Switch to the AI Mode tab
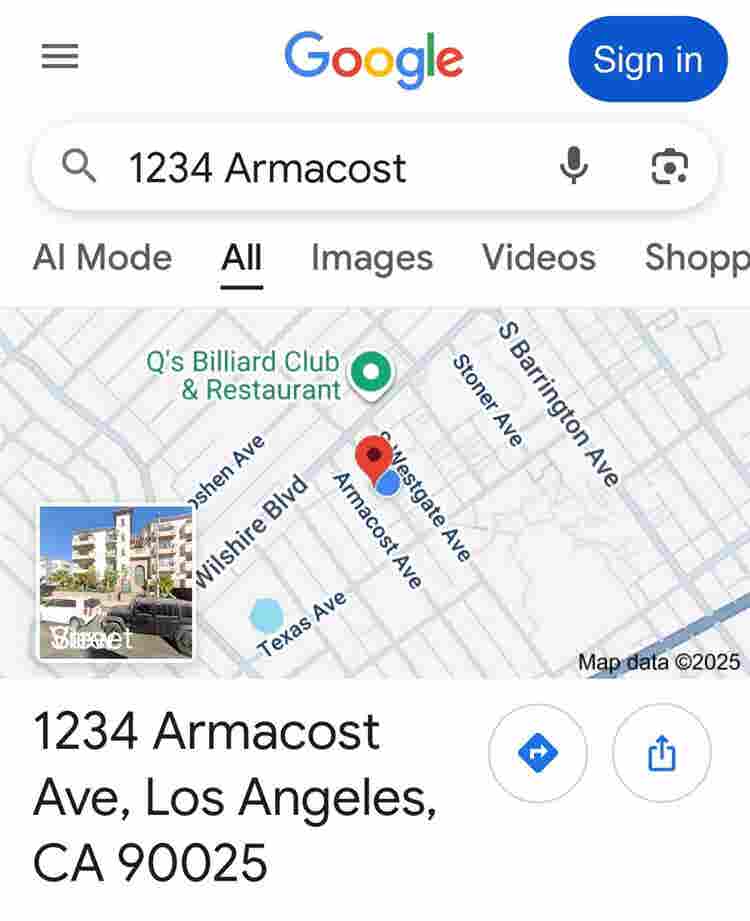The width and height of the screenshot is (750, 921). tap(102, 258)
